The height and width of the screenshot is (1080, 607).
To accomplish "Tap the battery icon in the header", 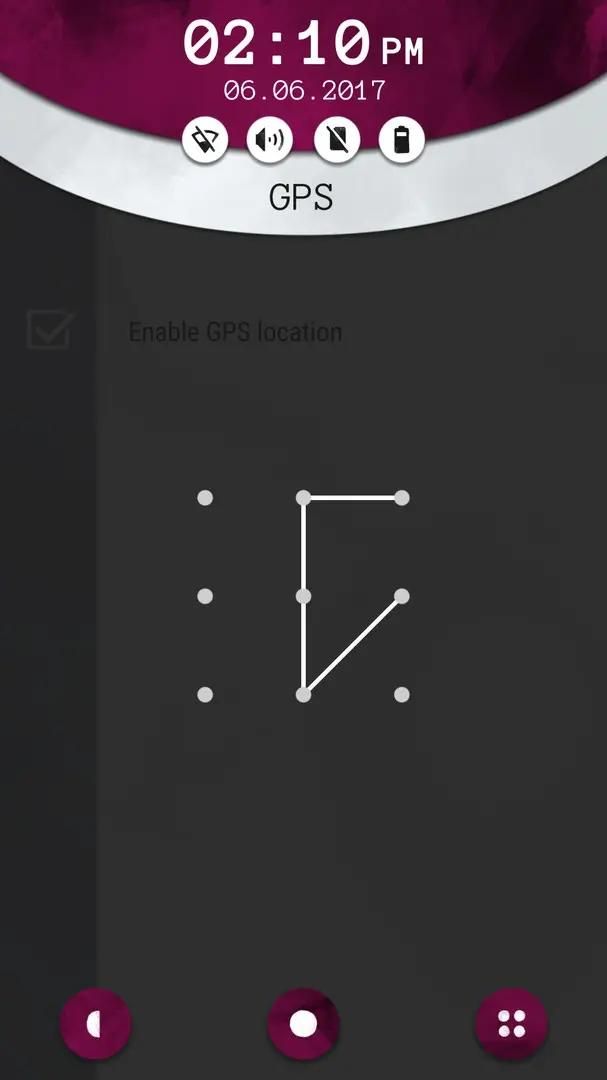I will coord(402,140).
